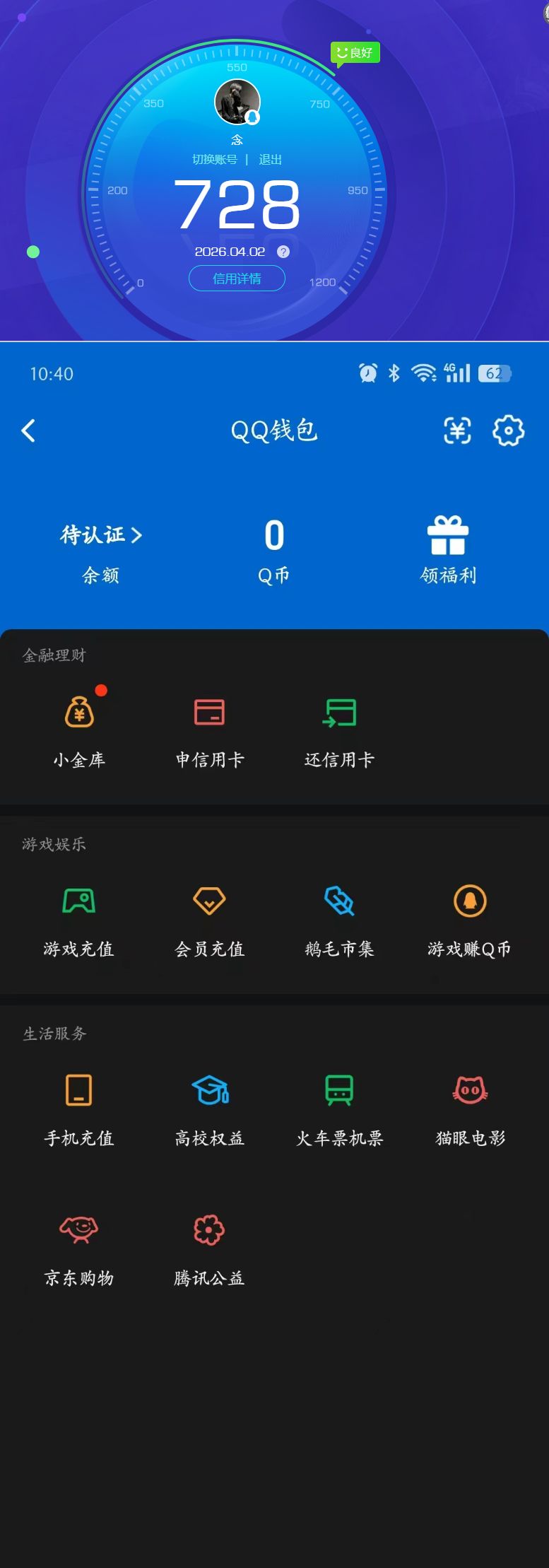This screenshot has width=549, height=1568.
Task: Open 腾讯公益 charity service
Action: click(x=209, y=1248)
